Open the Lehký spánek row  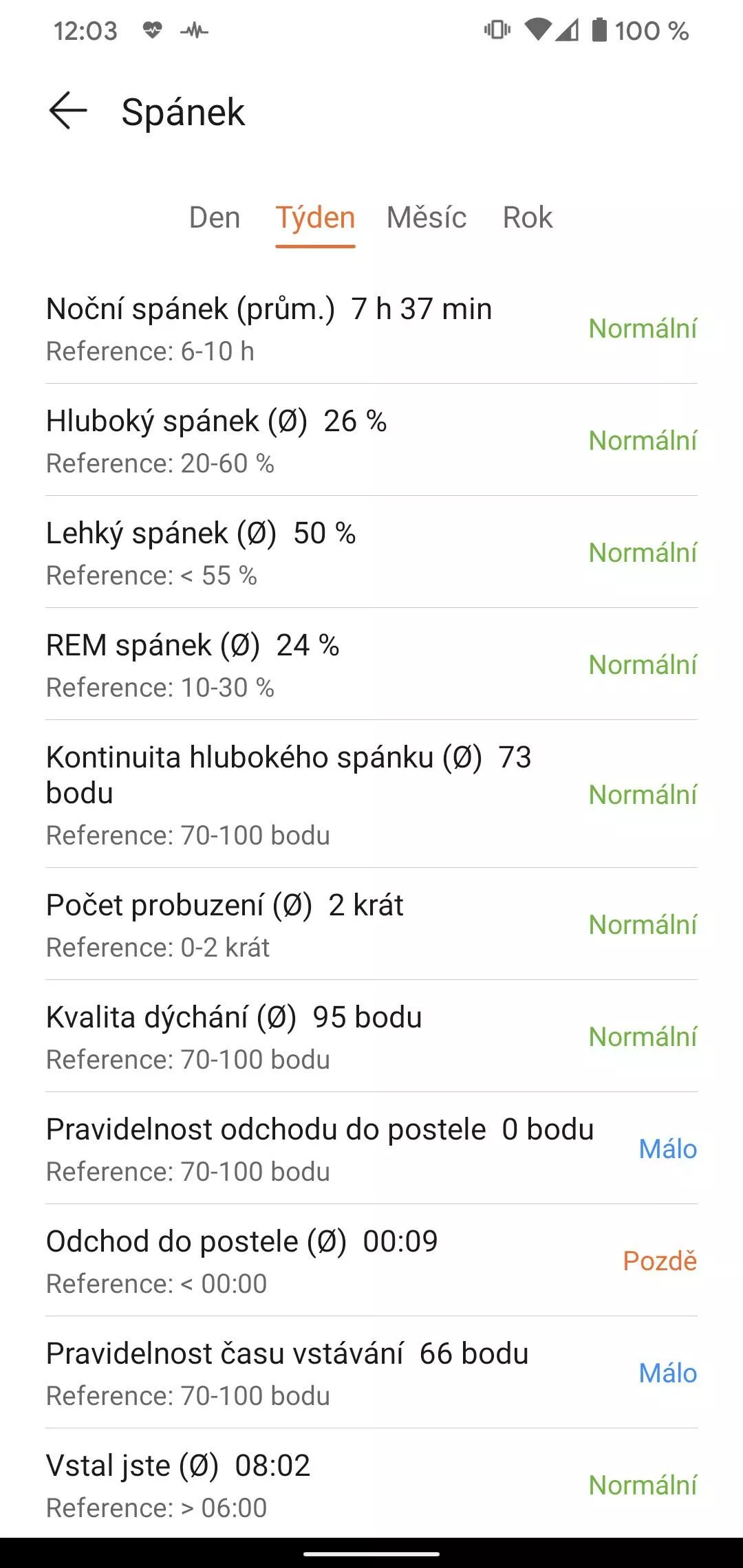371,552
